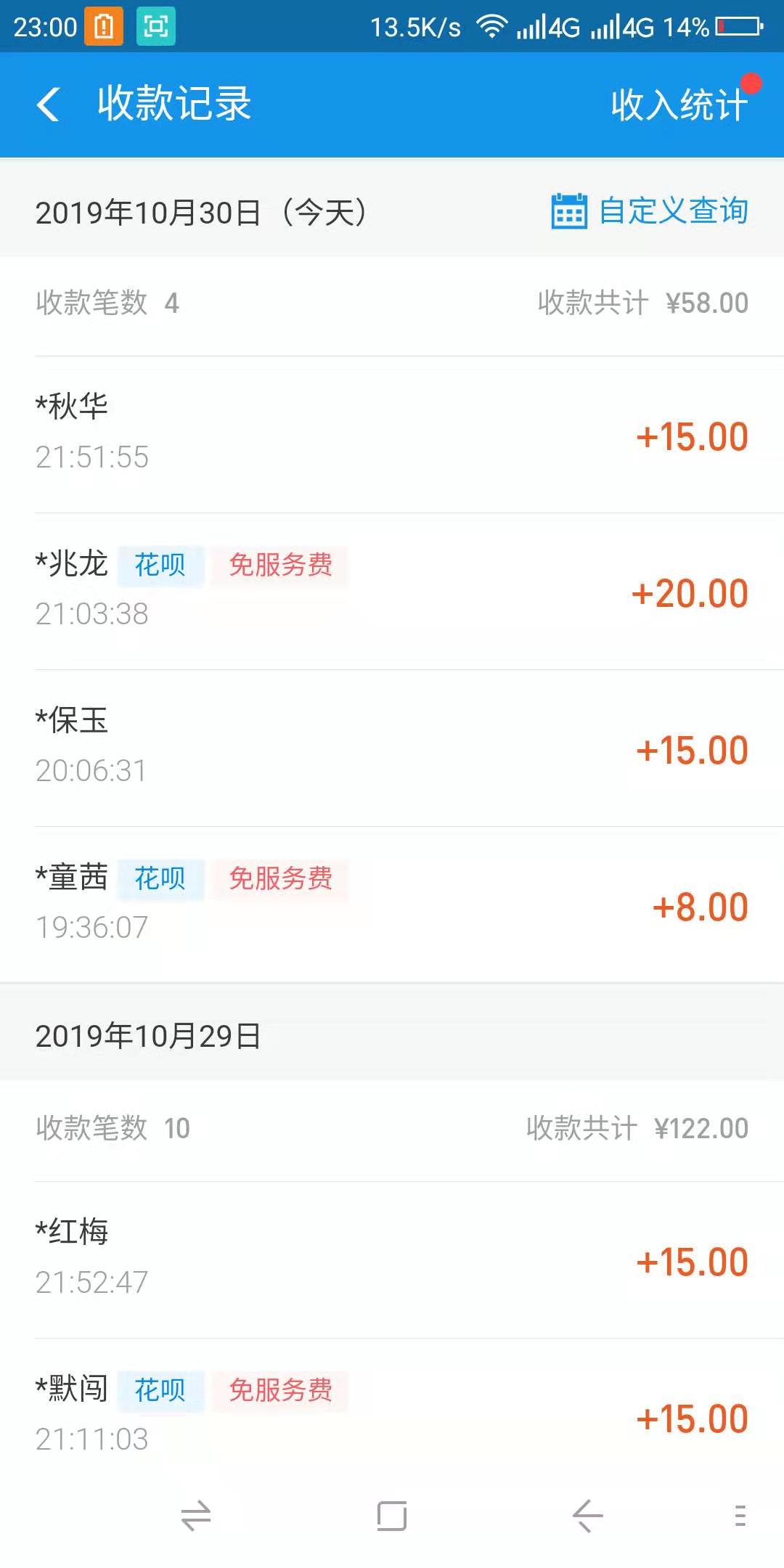The image size is (784, 1568).
Task: Click the 免服务费 badge for *兆龙
Action: tap(281, 567)
